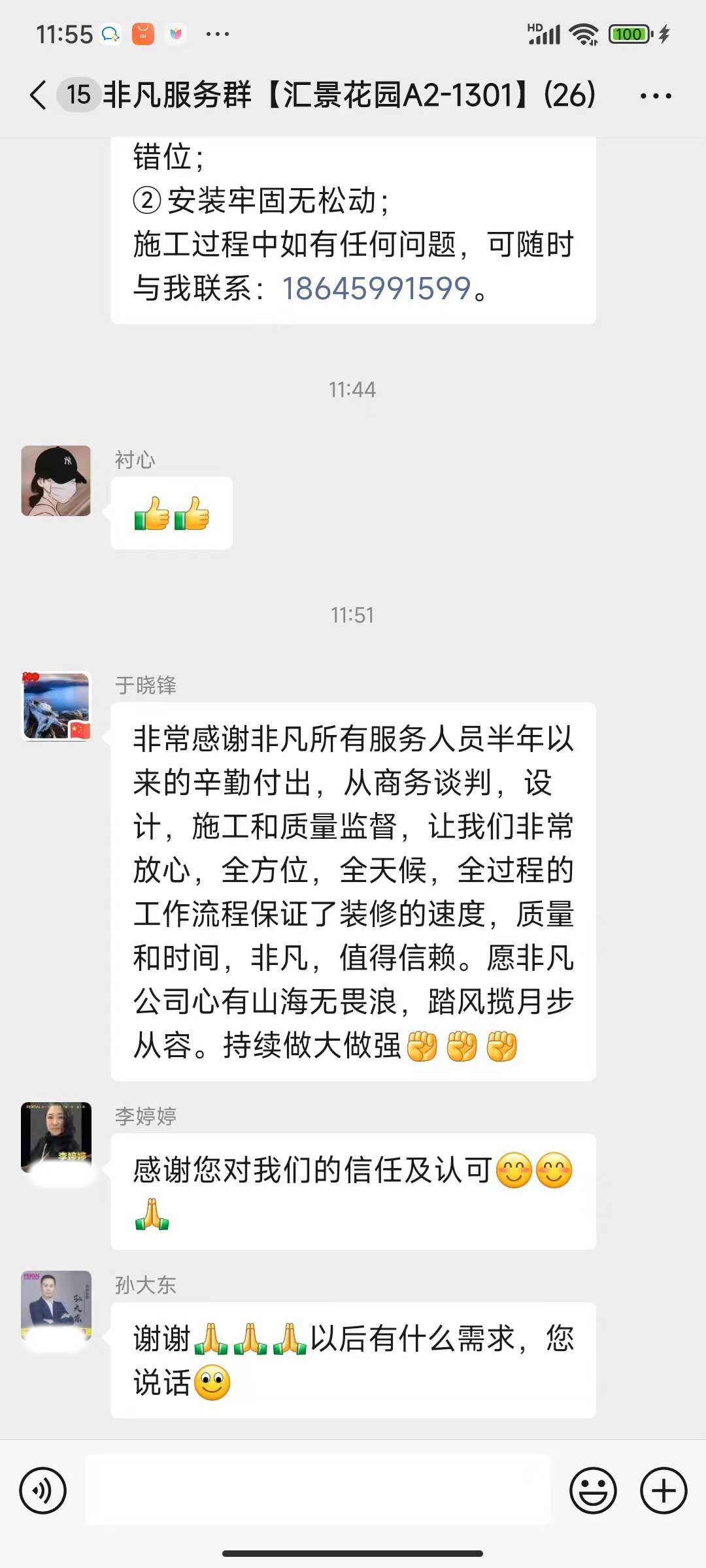Focus the message text field
The height and width of the screenshot is (1568, 706).
pos(318,1490)
